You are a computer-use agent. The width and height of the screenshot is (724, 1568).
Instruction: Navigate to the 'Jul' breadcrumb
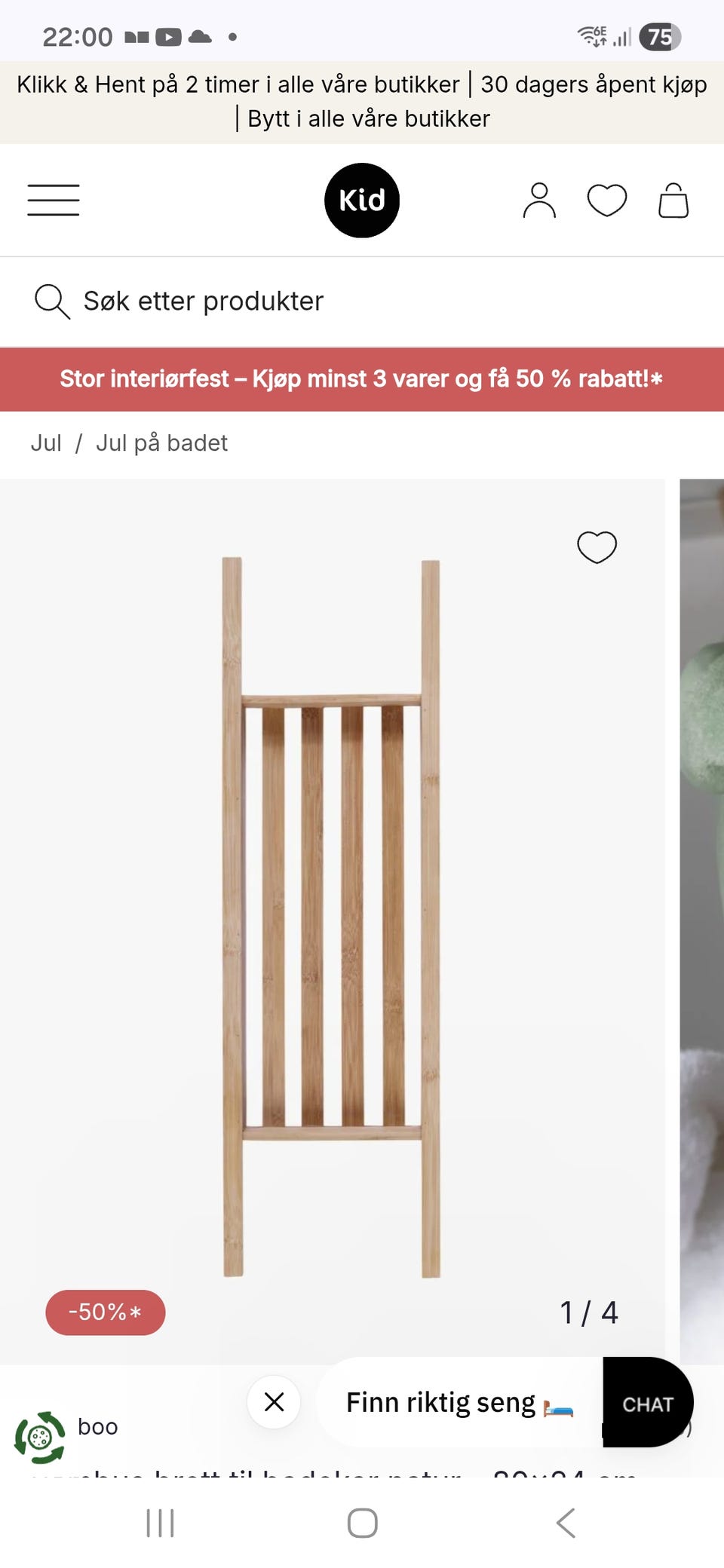47,443
